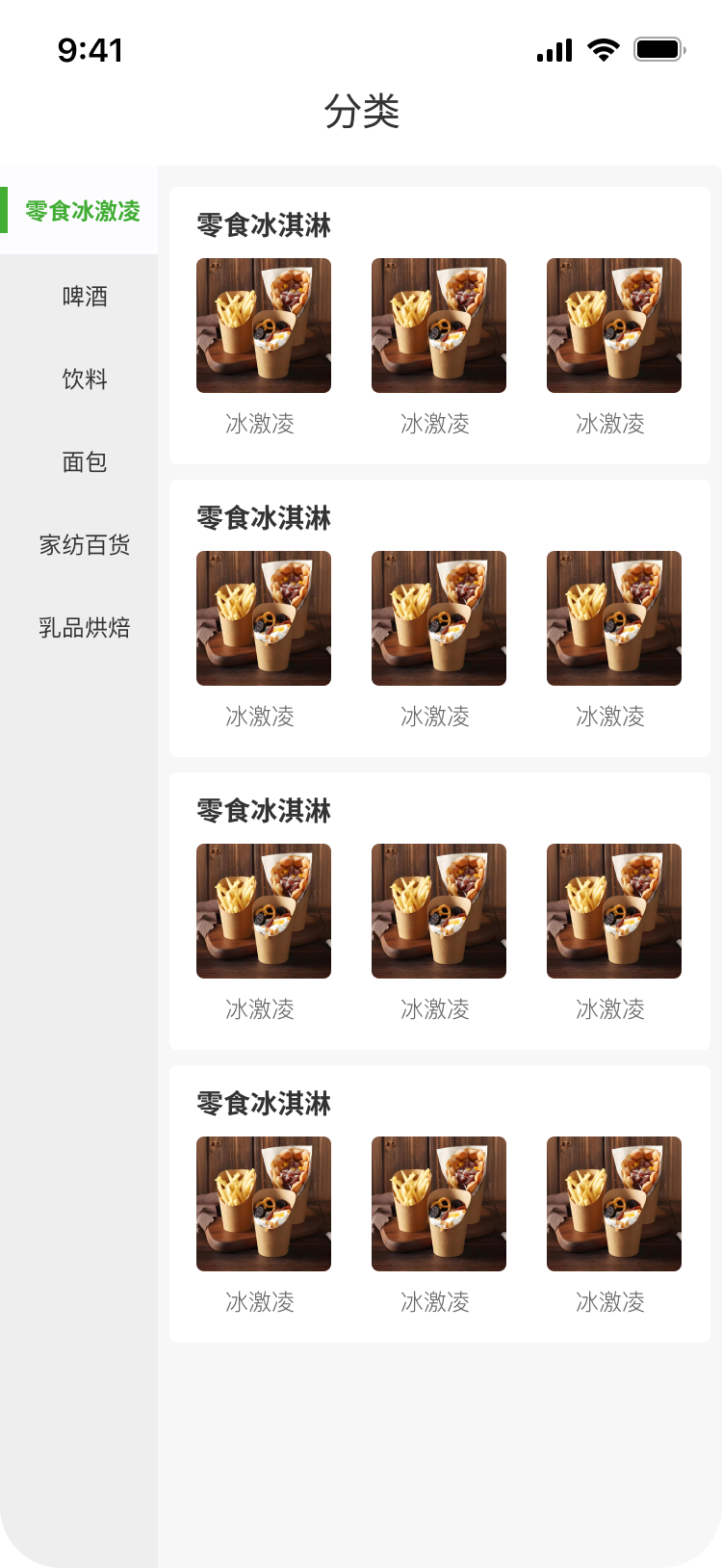Select the 家纺百货 category
Viewport: 722px width, 1568px height.
pos(85,544)
